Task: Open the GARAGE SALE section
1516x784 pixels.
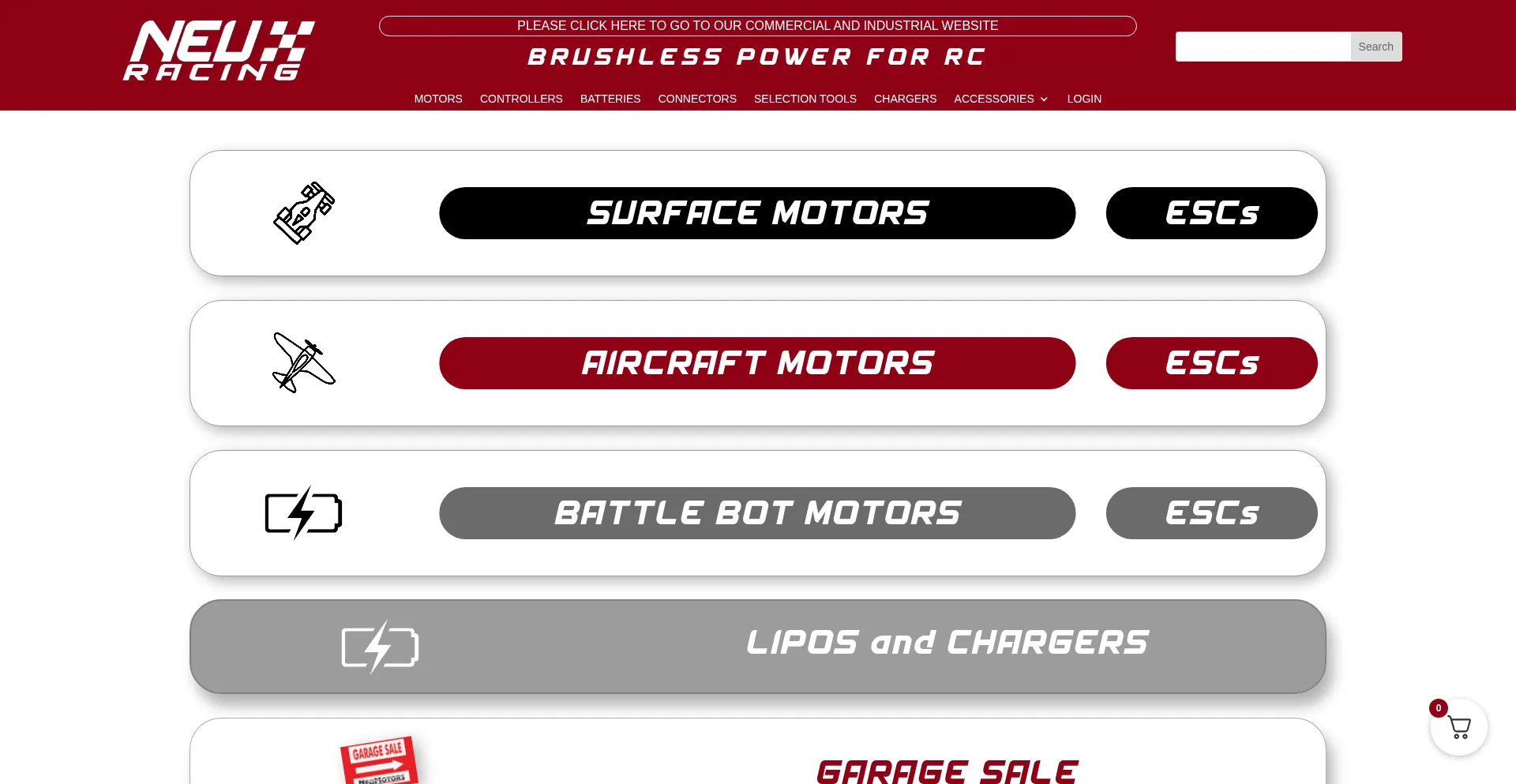Action: pyautogui.click(x=947, y=770)
